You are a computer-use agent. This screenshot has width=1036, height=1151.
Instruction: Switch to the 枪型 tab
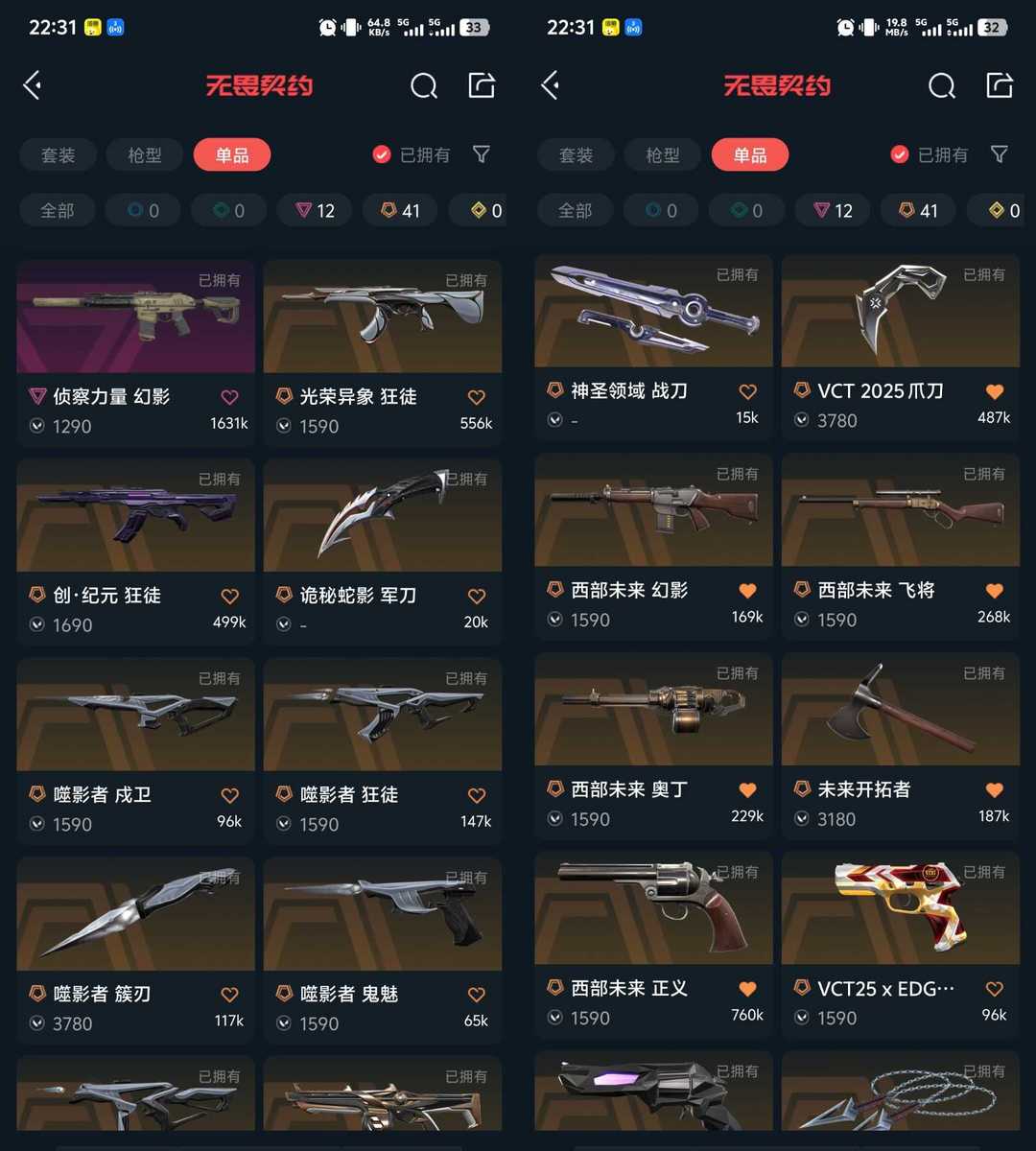point(145,154)
